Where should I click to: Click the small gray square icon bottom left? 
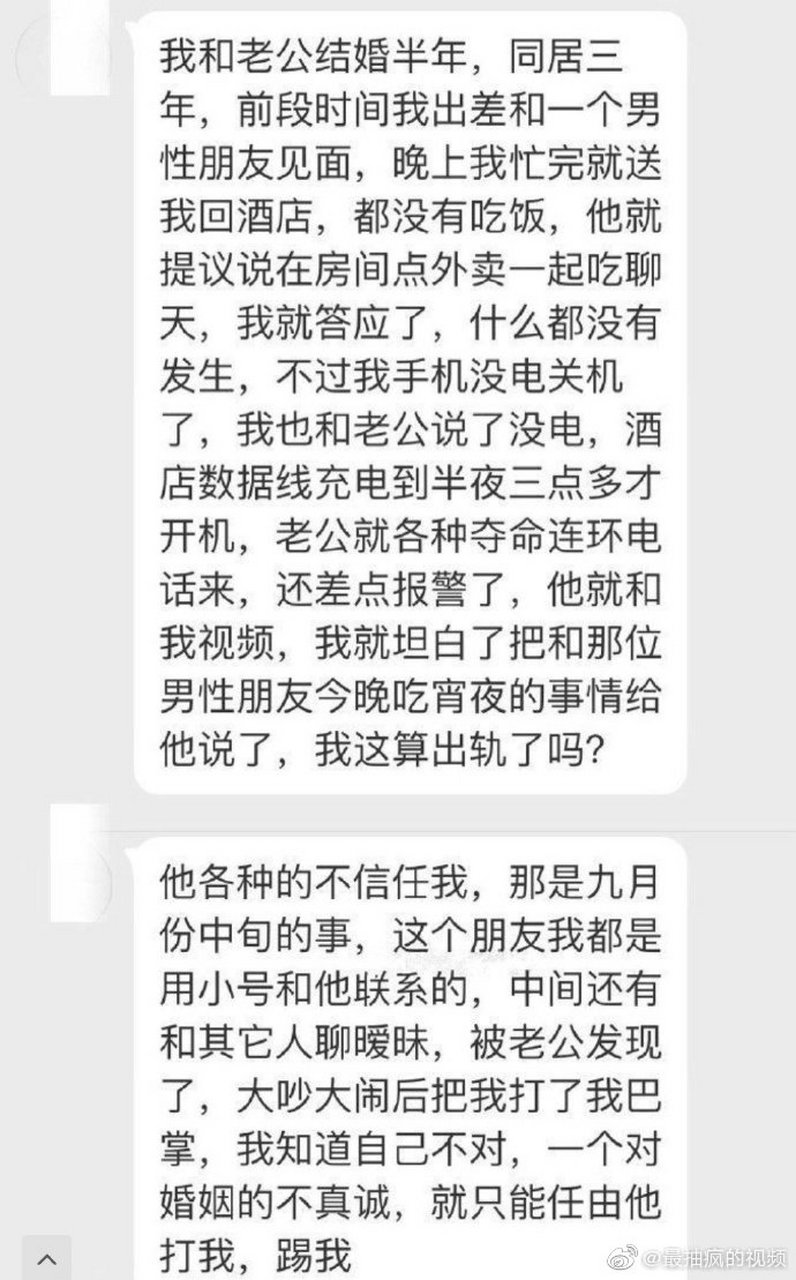[x=46, y=1262]
